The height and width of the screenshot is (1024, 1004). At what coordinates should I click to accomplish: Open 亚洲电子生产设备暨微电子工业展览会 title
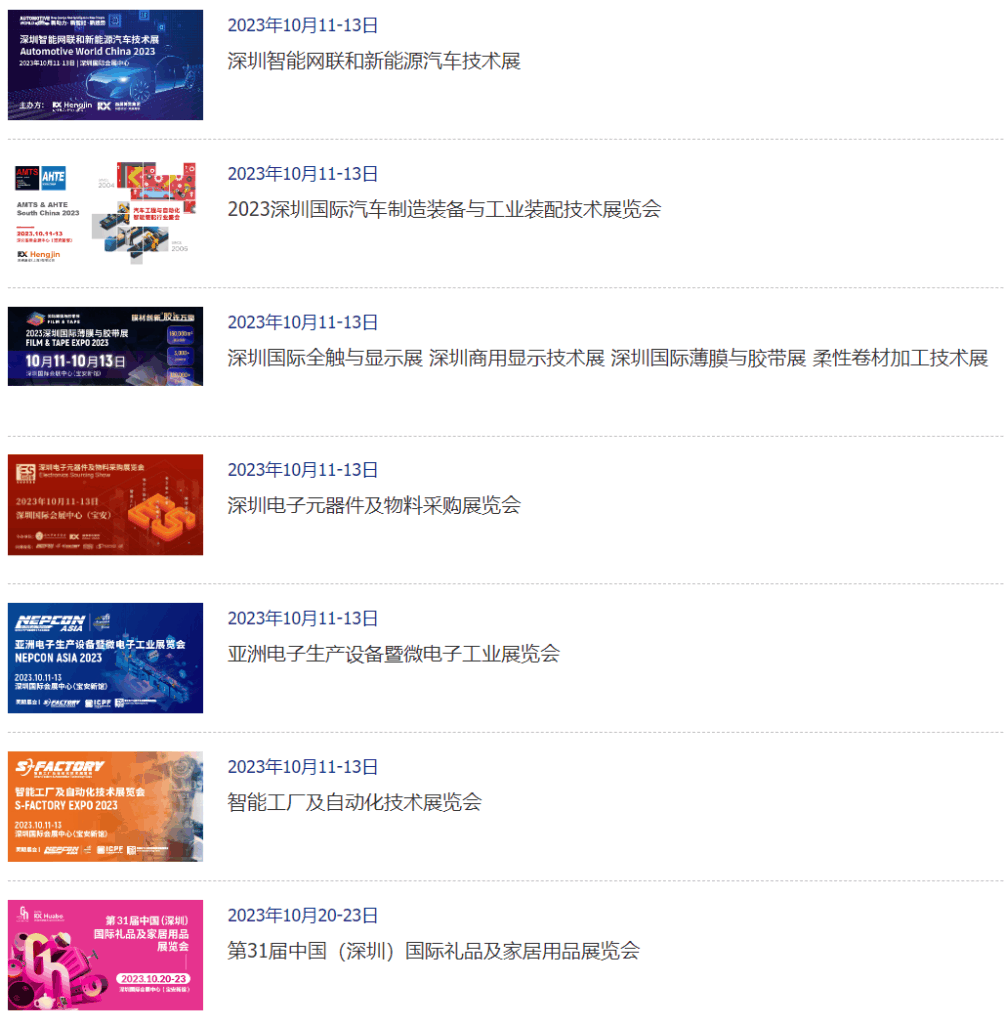[393, 654]
